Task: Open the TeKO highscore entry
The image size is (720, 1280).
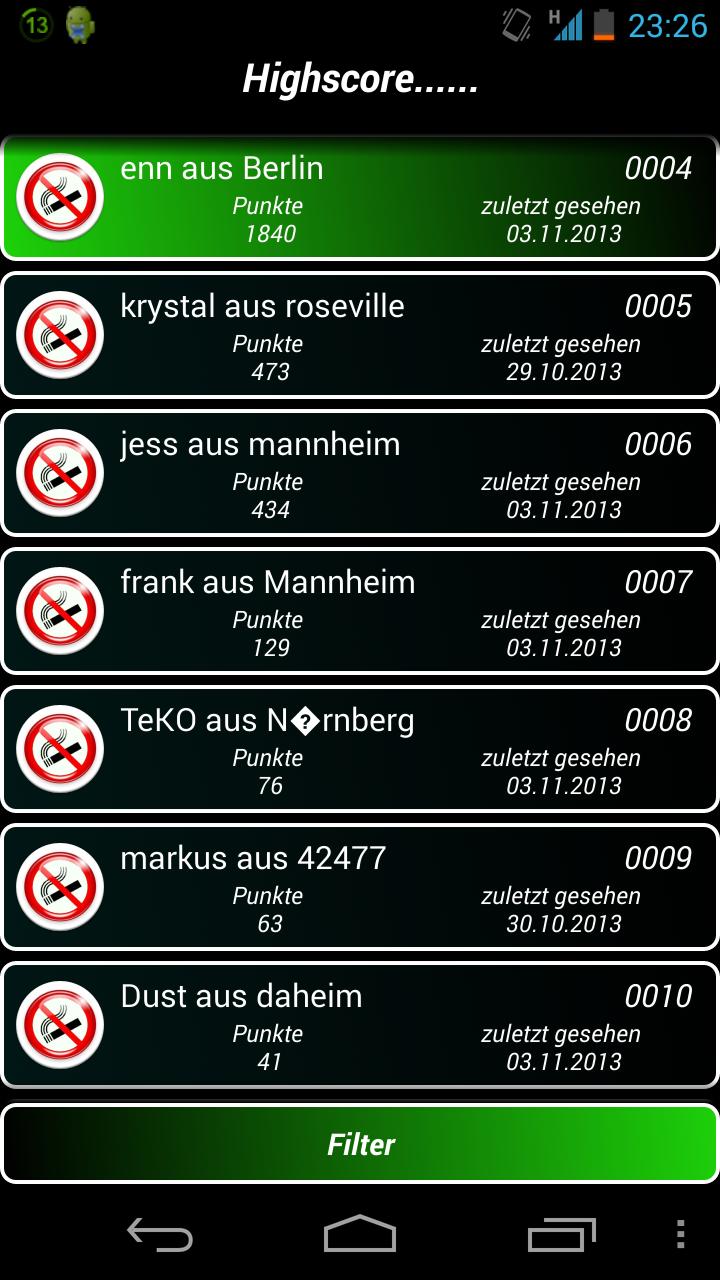Action: tap(360, 750)
